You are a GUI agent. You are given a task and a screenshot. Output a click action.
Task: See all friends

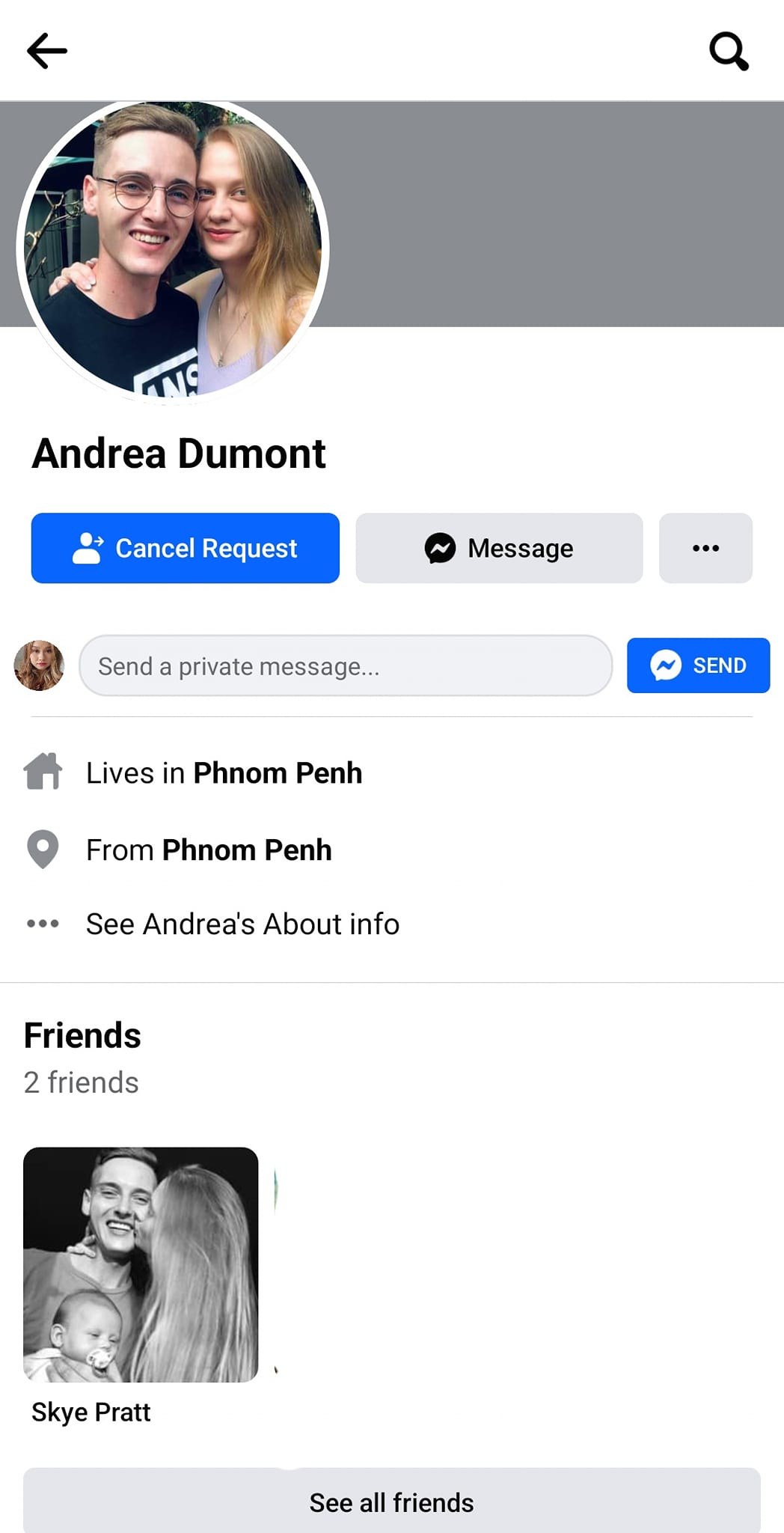coord(391,1502)
